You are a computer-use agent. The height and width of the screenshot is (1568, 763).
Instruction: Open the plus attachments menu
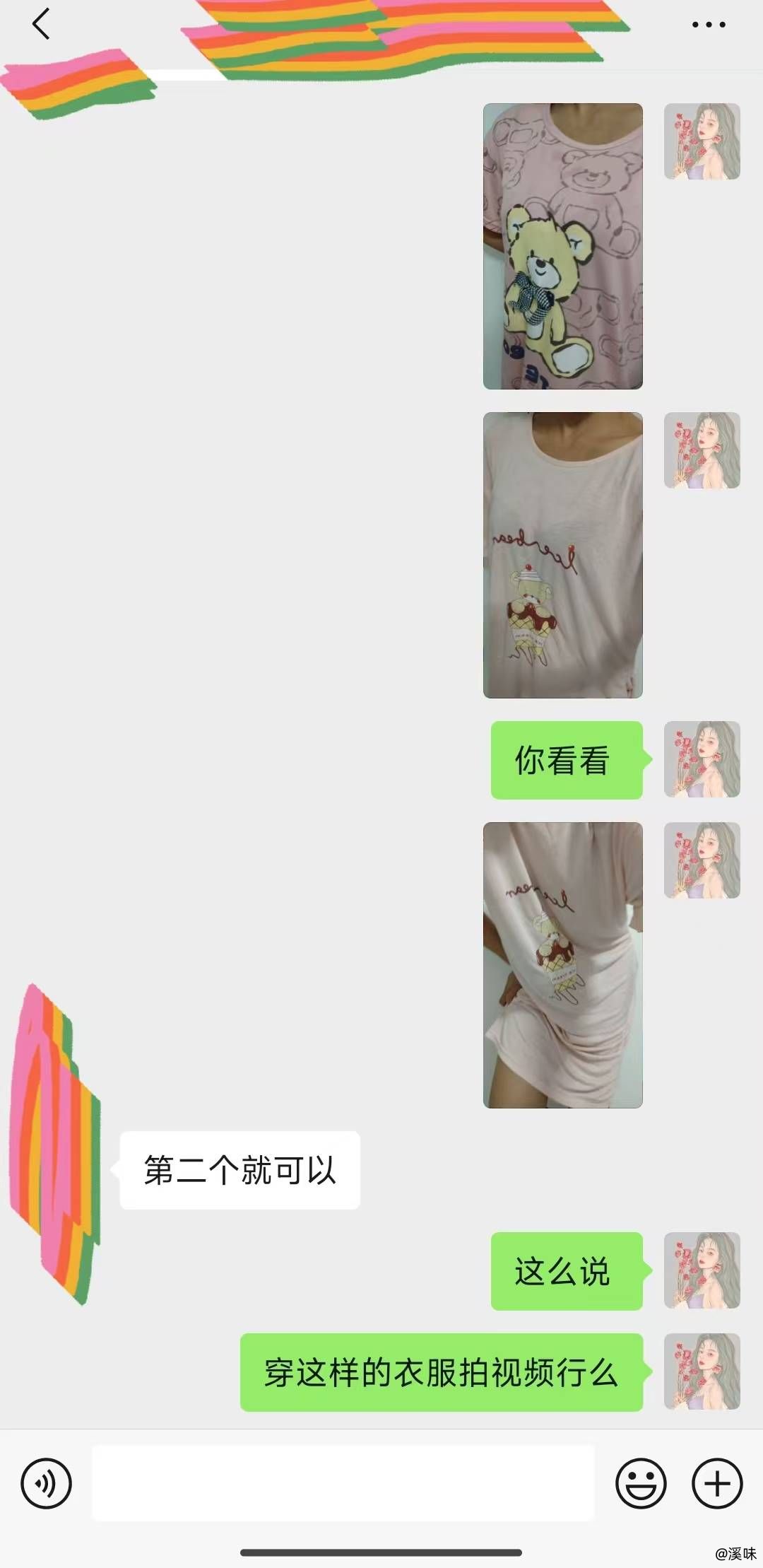pyautogui.click(x=717, y=1483)
